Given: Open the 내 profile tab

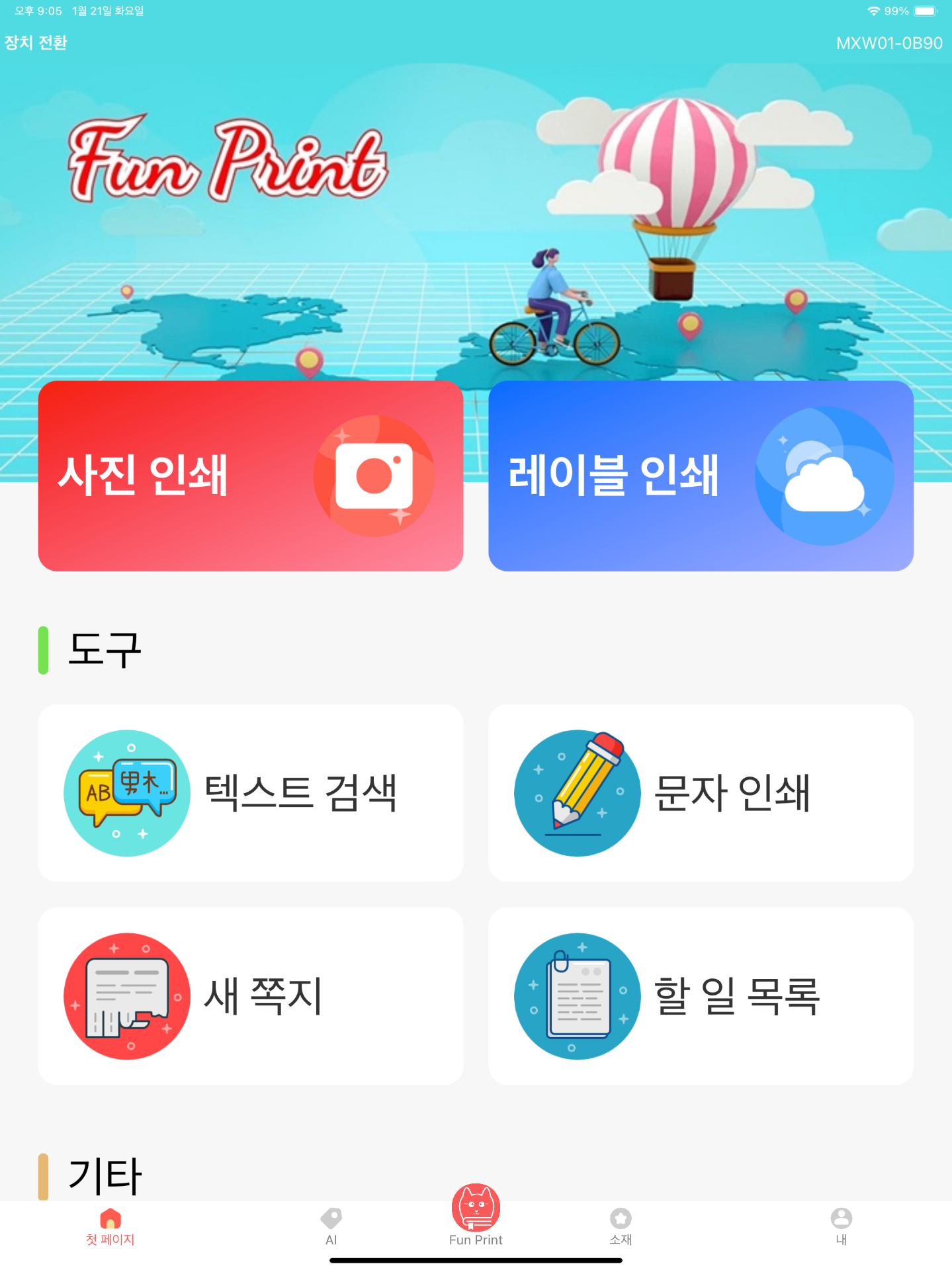Looking at the screenshot, I should click(x=841, y=1227).
